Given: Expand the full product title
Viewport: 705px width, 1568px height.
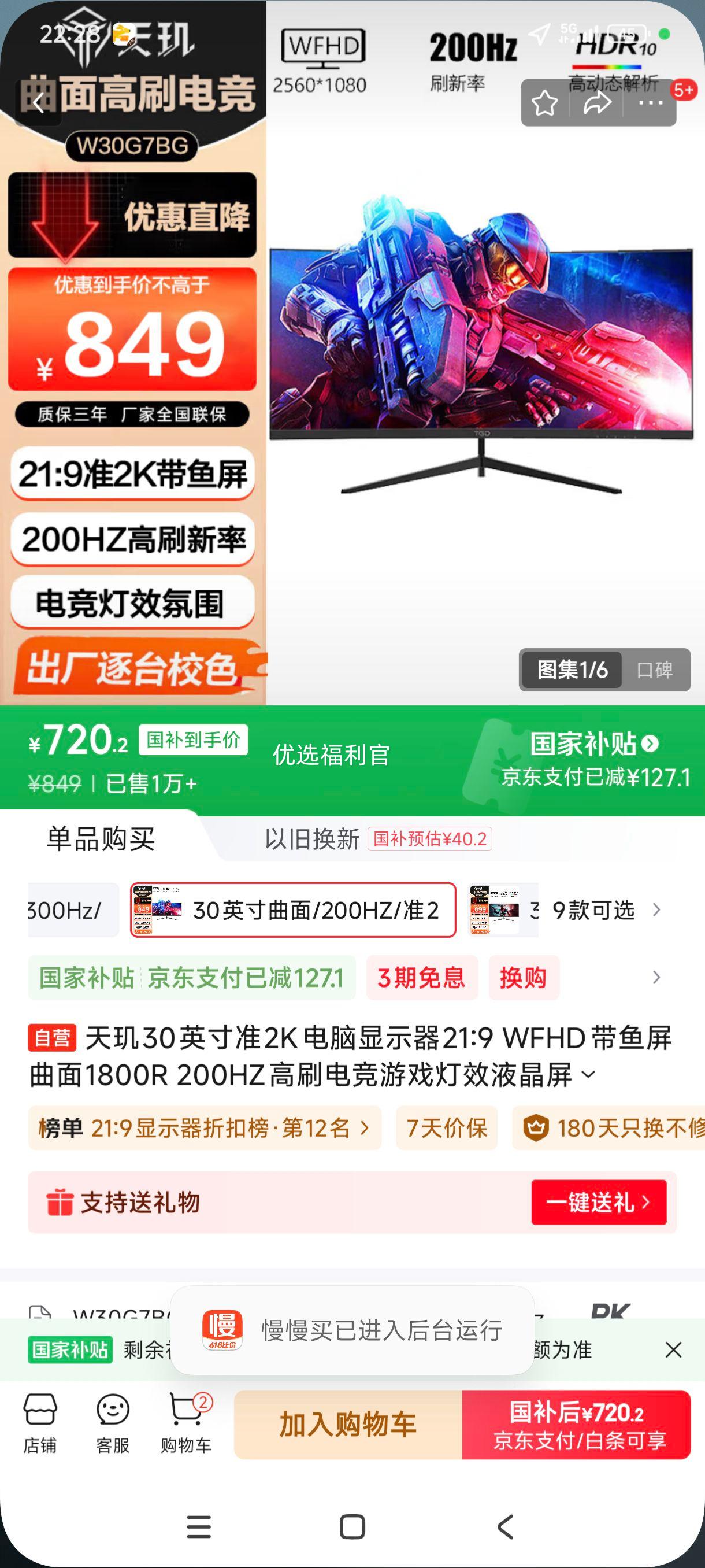Looking at the screenshot, I should coord(588,1075).
